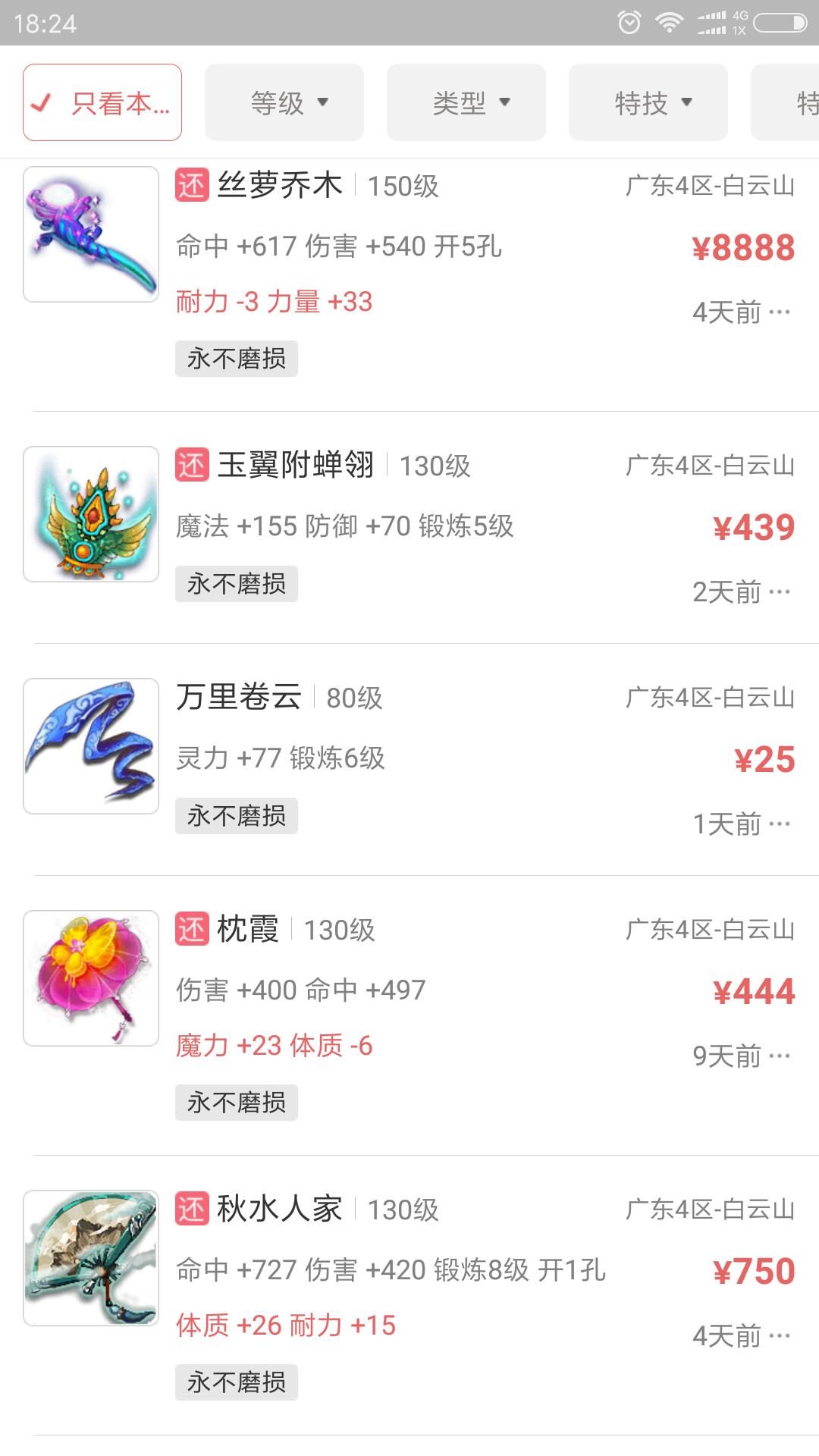Open more options for 秋水人家 listing
Viewport: 819px width, 1456px height.
(780, 1335)
